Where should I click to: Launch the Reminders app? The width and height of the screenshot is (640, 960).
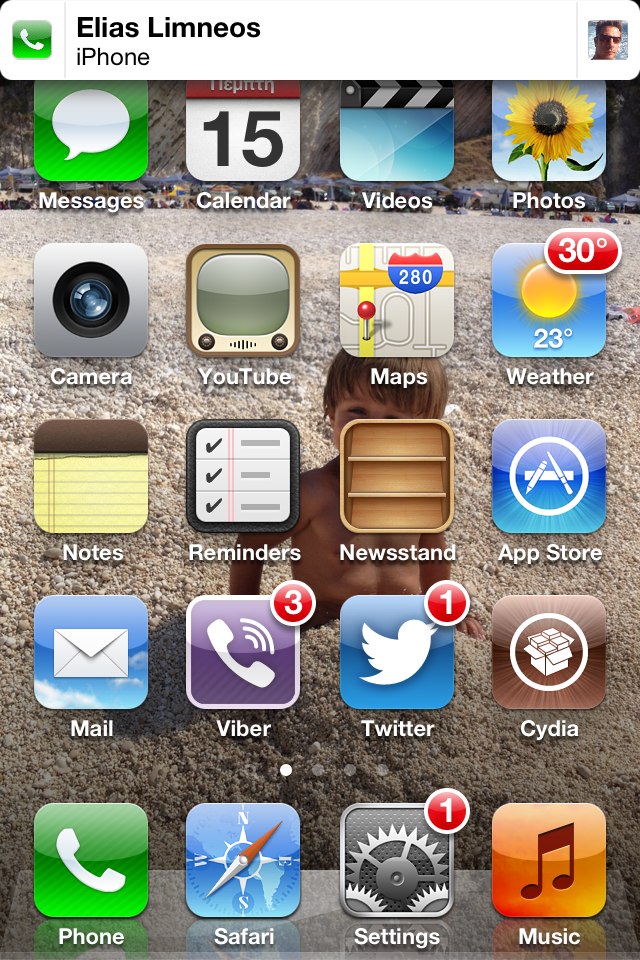click(x=243, y=477)
